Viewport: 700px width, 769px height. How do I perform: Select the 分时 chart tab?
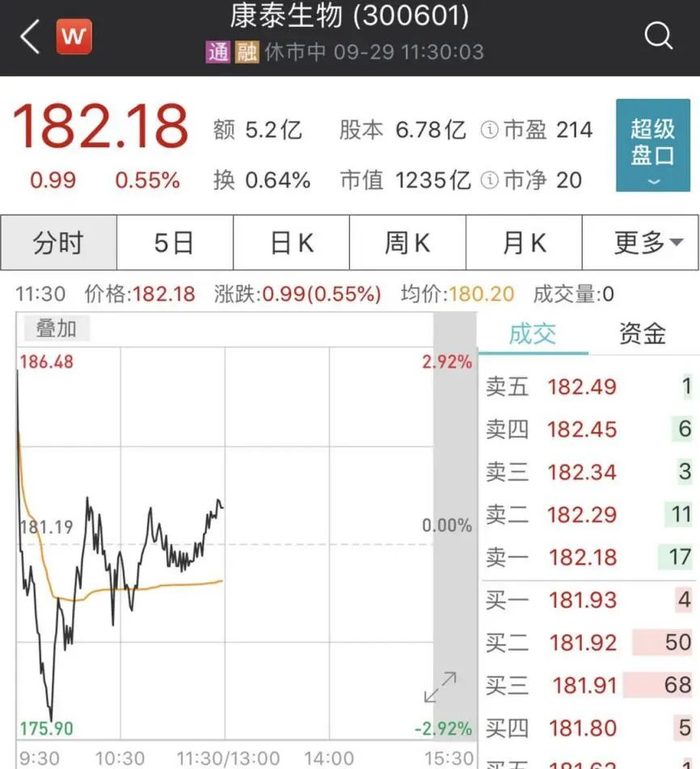click(58, 243)
